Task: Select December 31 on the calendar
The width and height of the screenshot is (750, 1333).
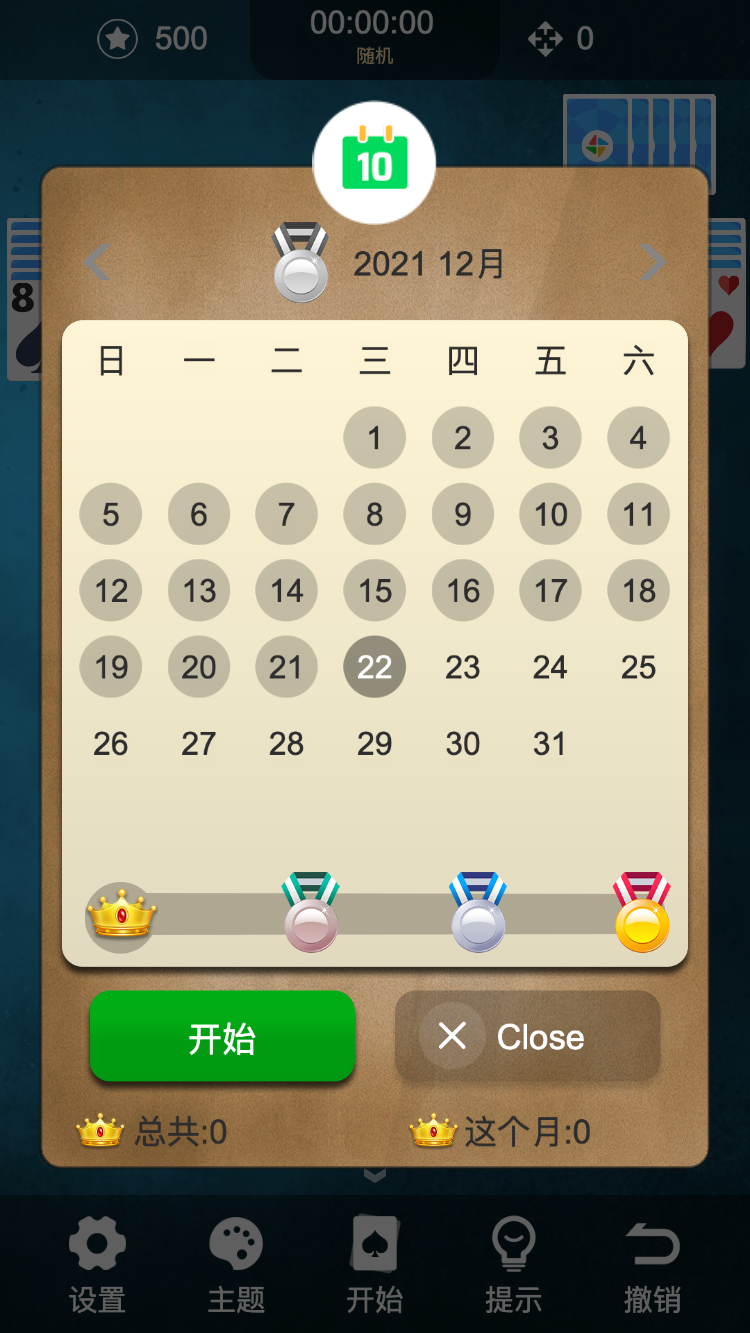Action: coord(550,743)
